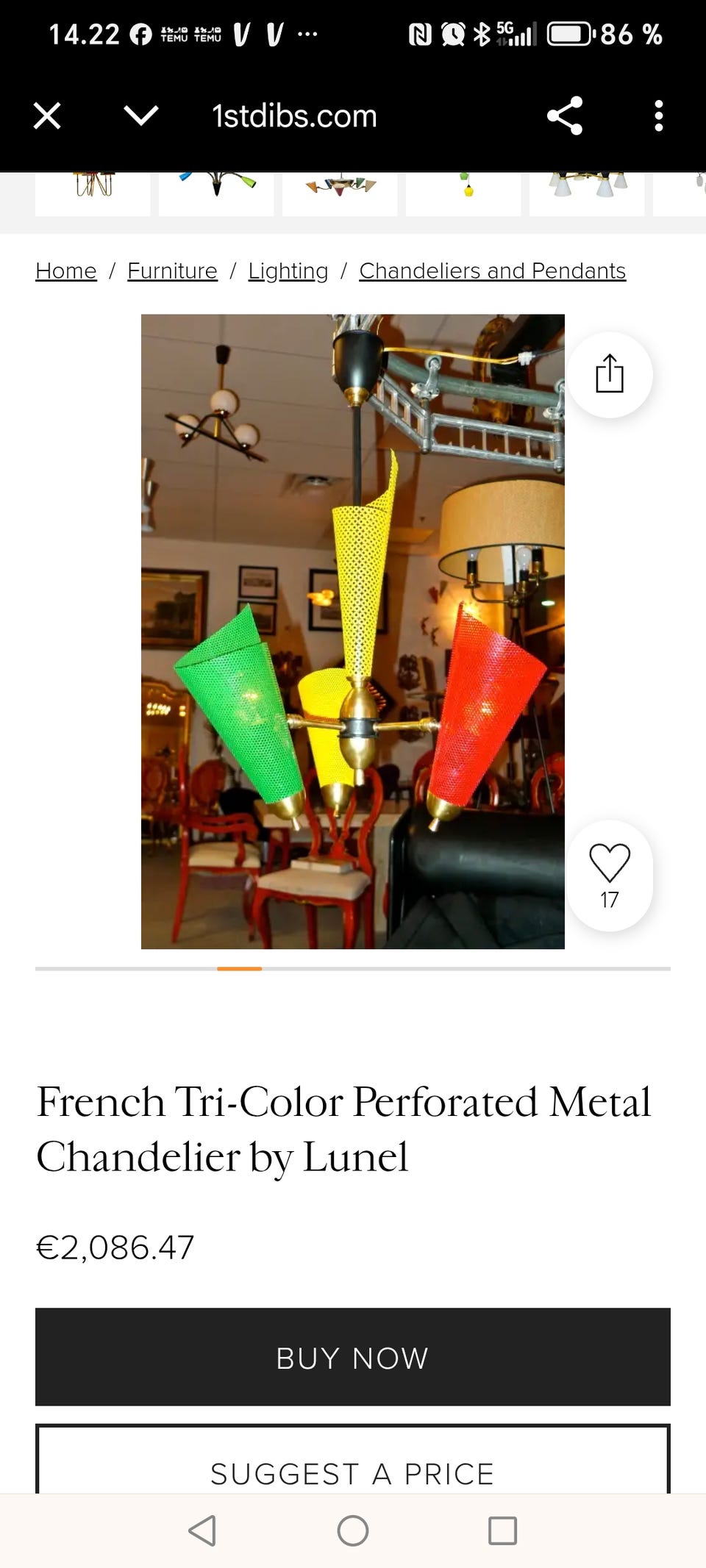Screen dimensions: 706x1568
Task: Go back with the system back button
Action: (202, 1531)
